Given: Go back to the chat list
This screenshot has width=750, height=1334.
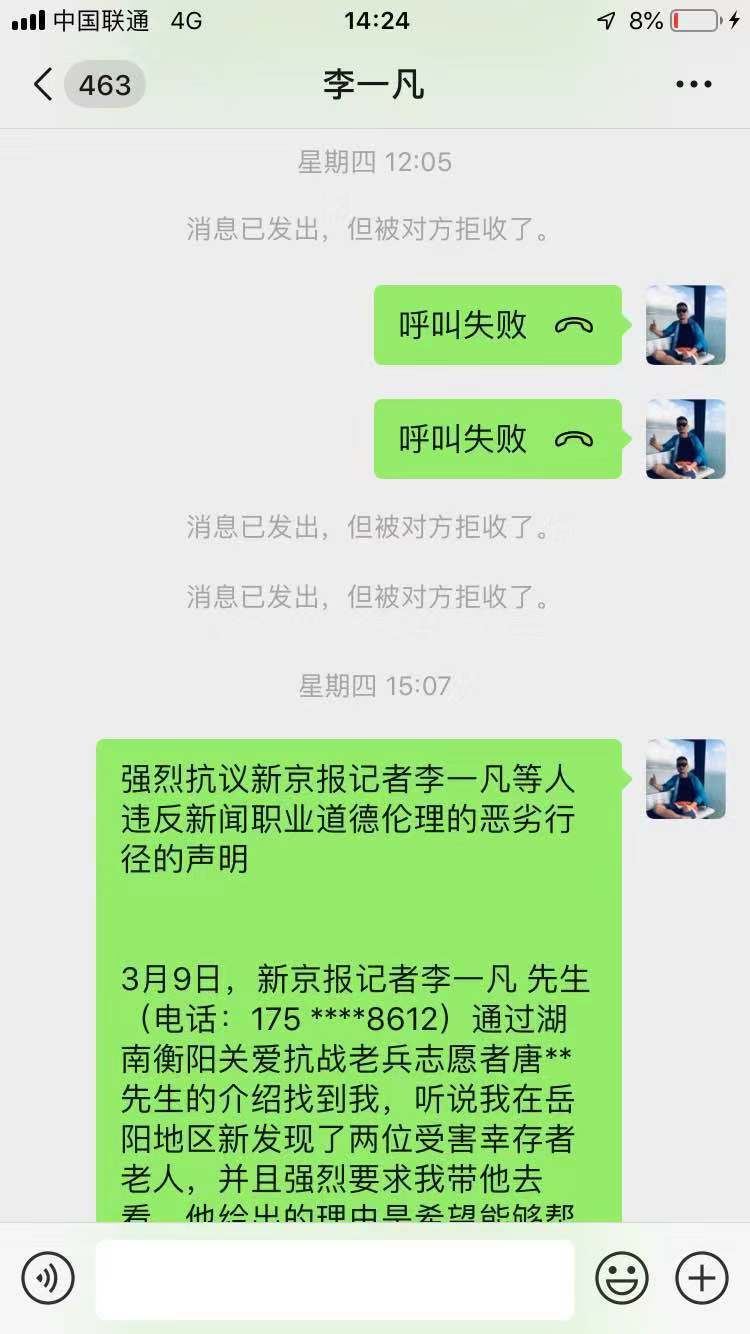Looking at the screenshot, I should [44, 85].
